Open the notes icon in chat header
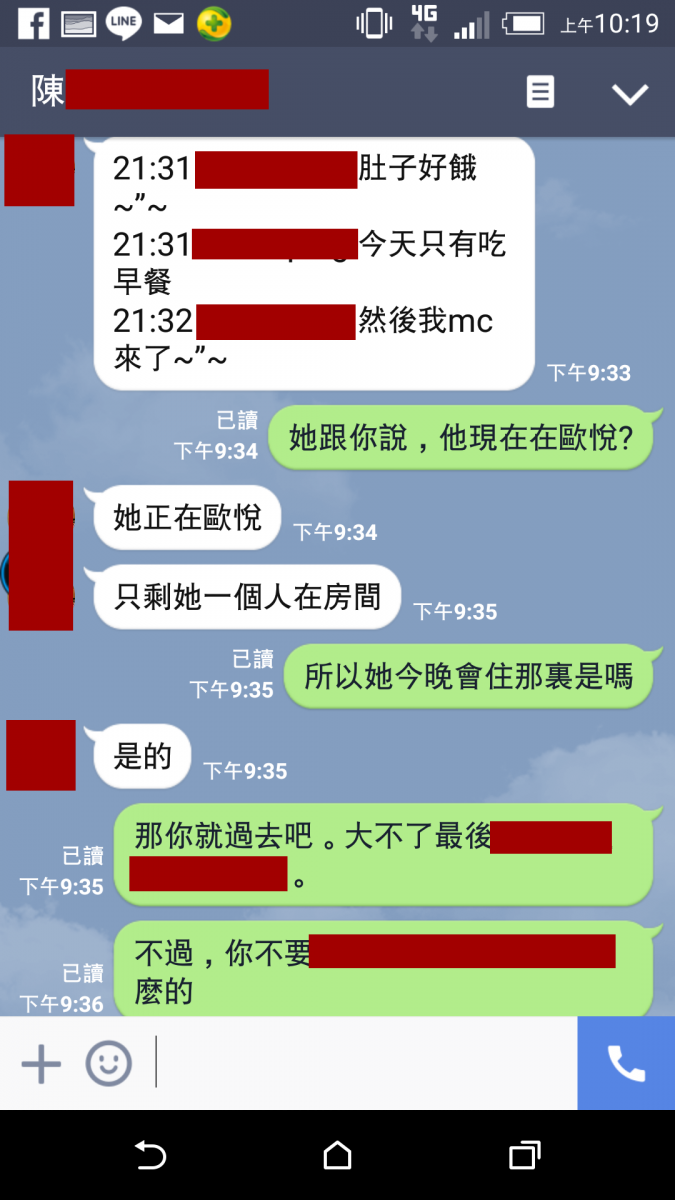 [540, 93]
